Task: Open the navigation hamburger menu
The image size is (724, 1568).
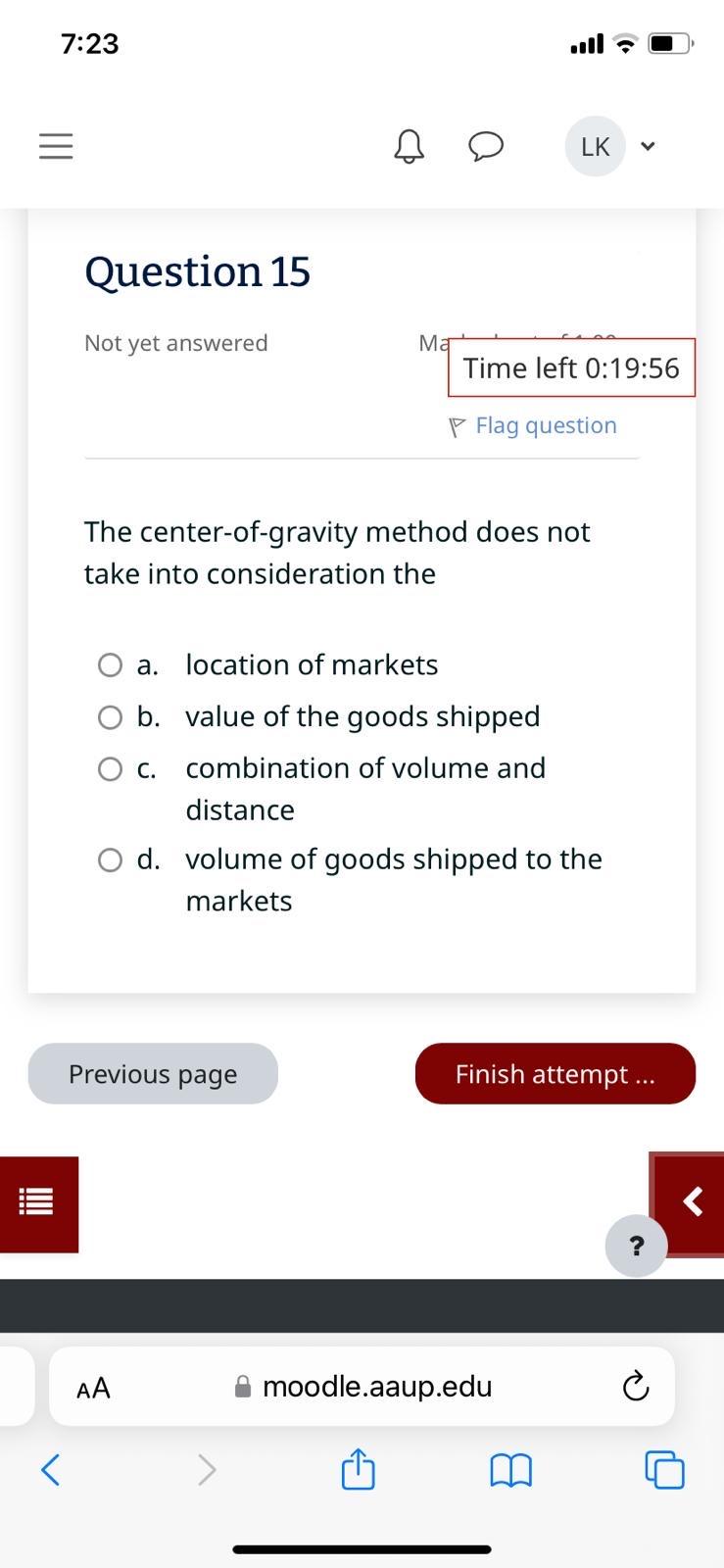Action: [55, 145]
